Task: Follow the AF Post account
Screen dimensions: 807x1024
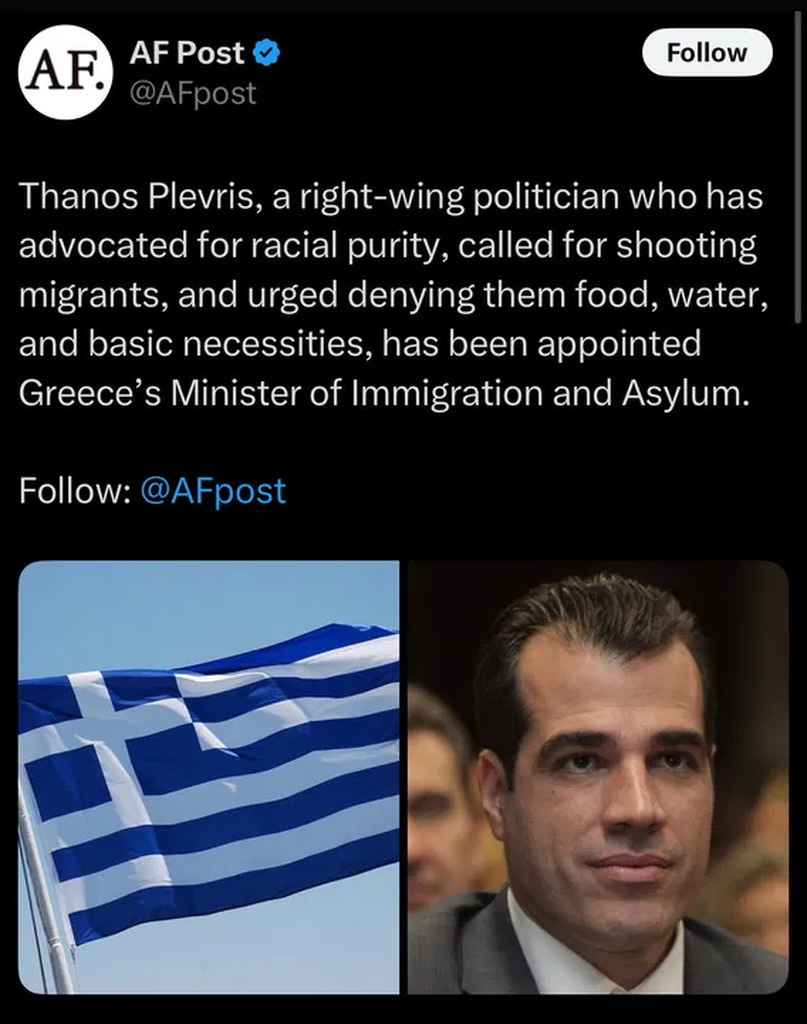Action: click(x=706, y=53)
